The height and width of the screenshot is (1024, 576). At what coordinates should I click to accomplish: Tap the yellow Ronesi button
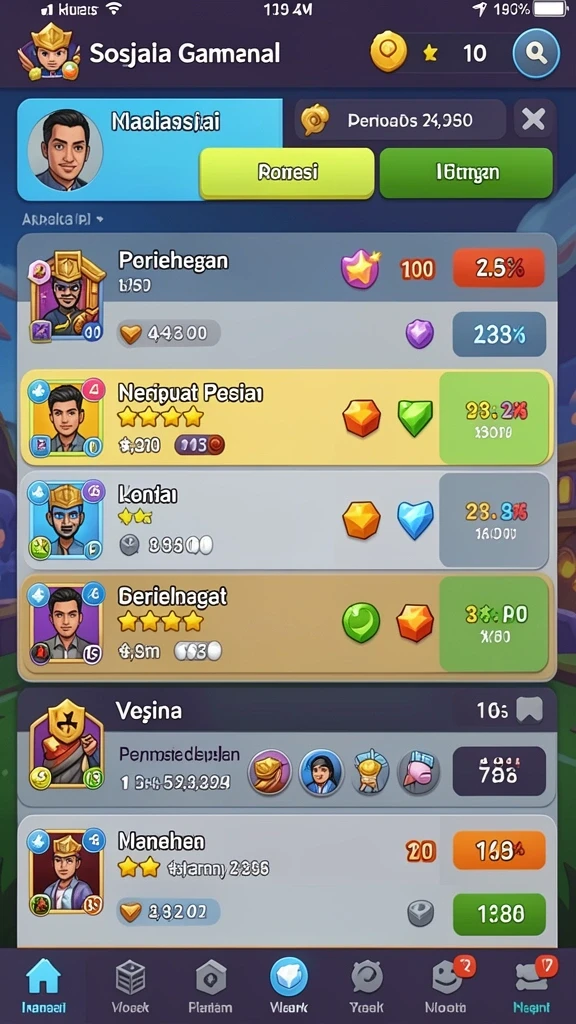click(287, 173)
